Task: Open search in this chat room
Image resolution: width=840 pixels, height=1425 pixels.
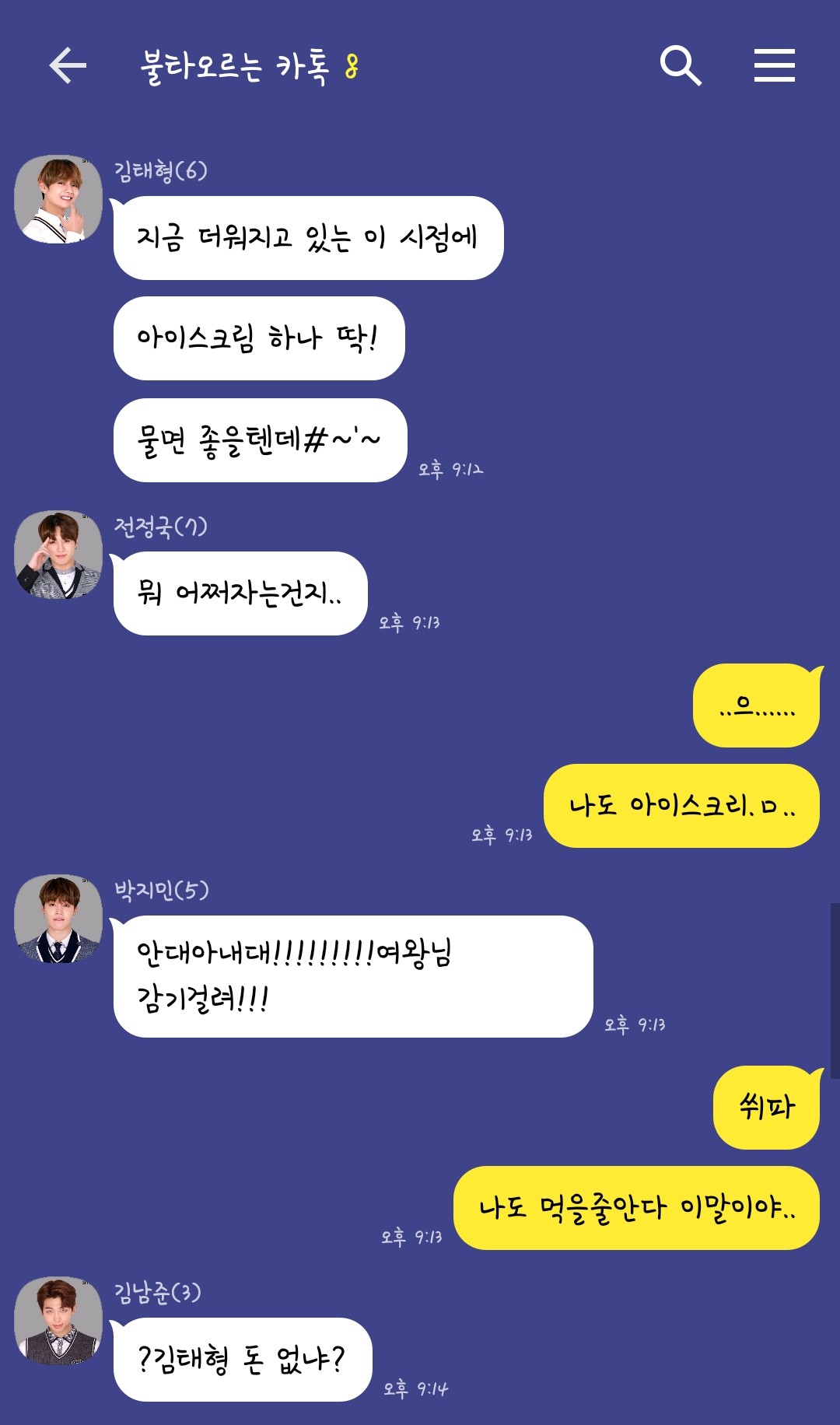Action: click(x=681, y=65)
